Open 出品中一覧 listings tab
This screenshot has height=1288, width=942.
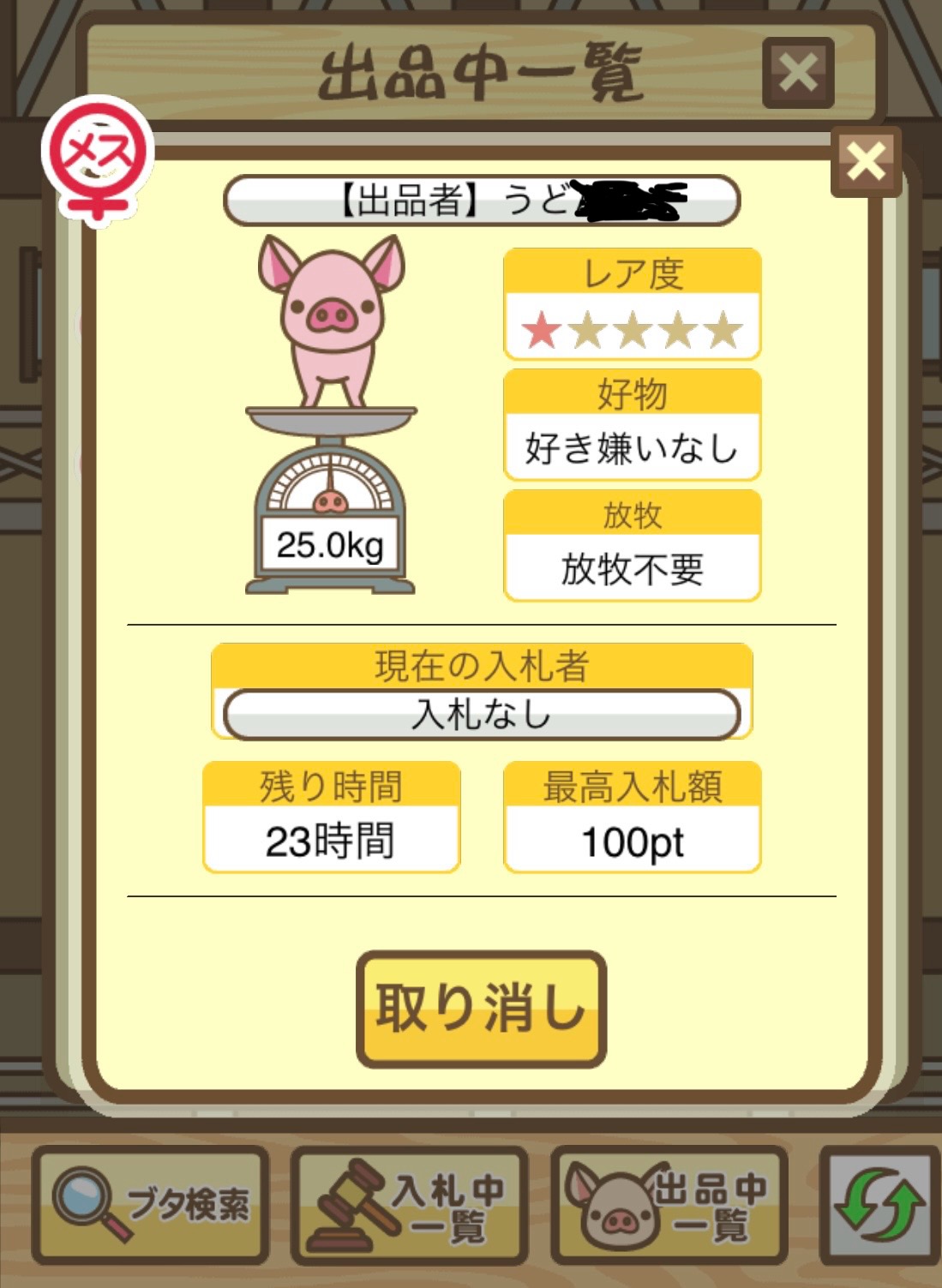[x=669, y=1205]
